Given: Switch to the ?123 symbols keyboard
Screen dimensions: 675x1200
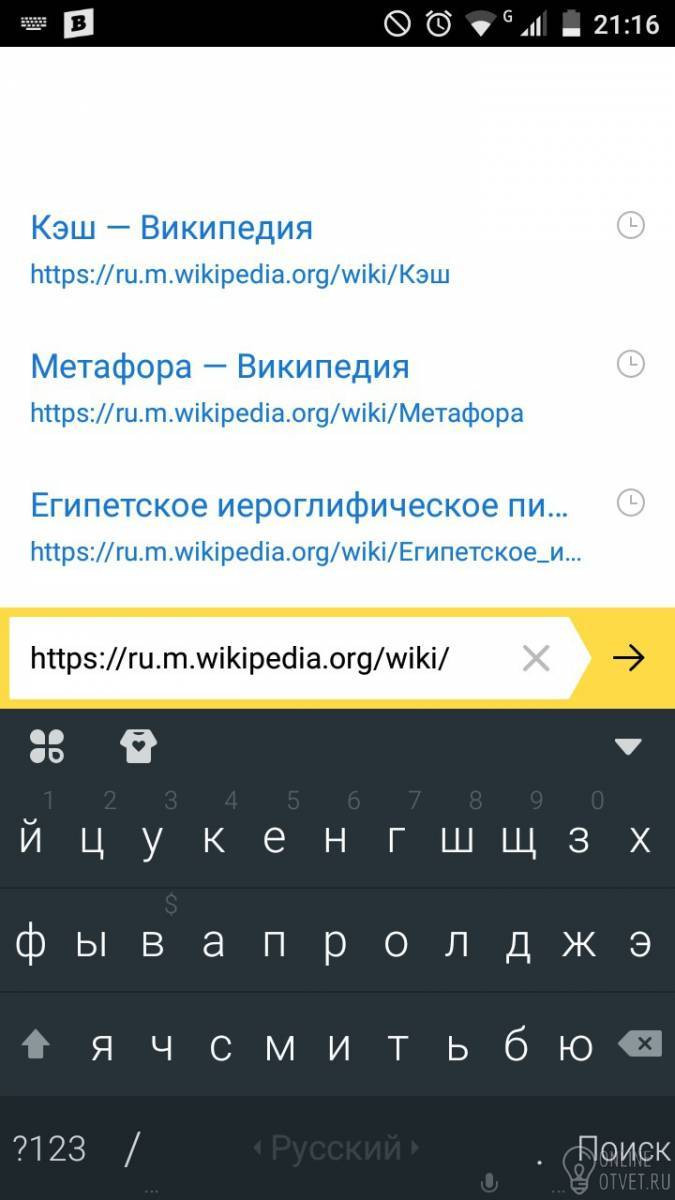Looking at the screenshot, I should click(49, 1148).
